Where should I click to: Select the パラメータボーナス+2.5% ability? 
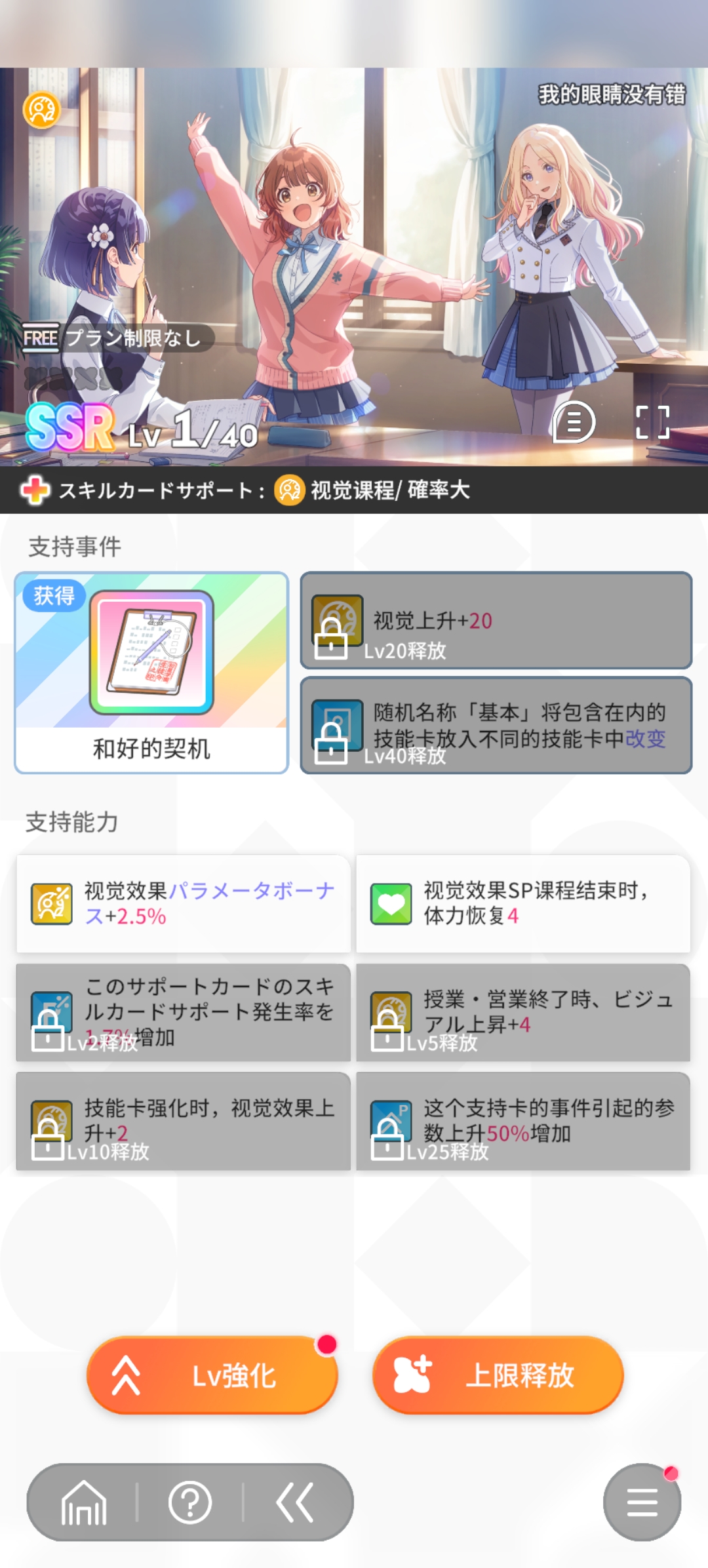point(183,903)
